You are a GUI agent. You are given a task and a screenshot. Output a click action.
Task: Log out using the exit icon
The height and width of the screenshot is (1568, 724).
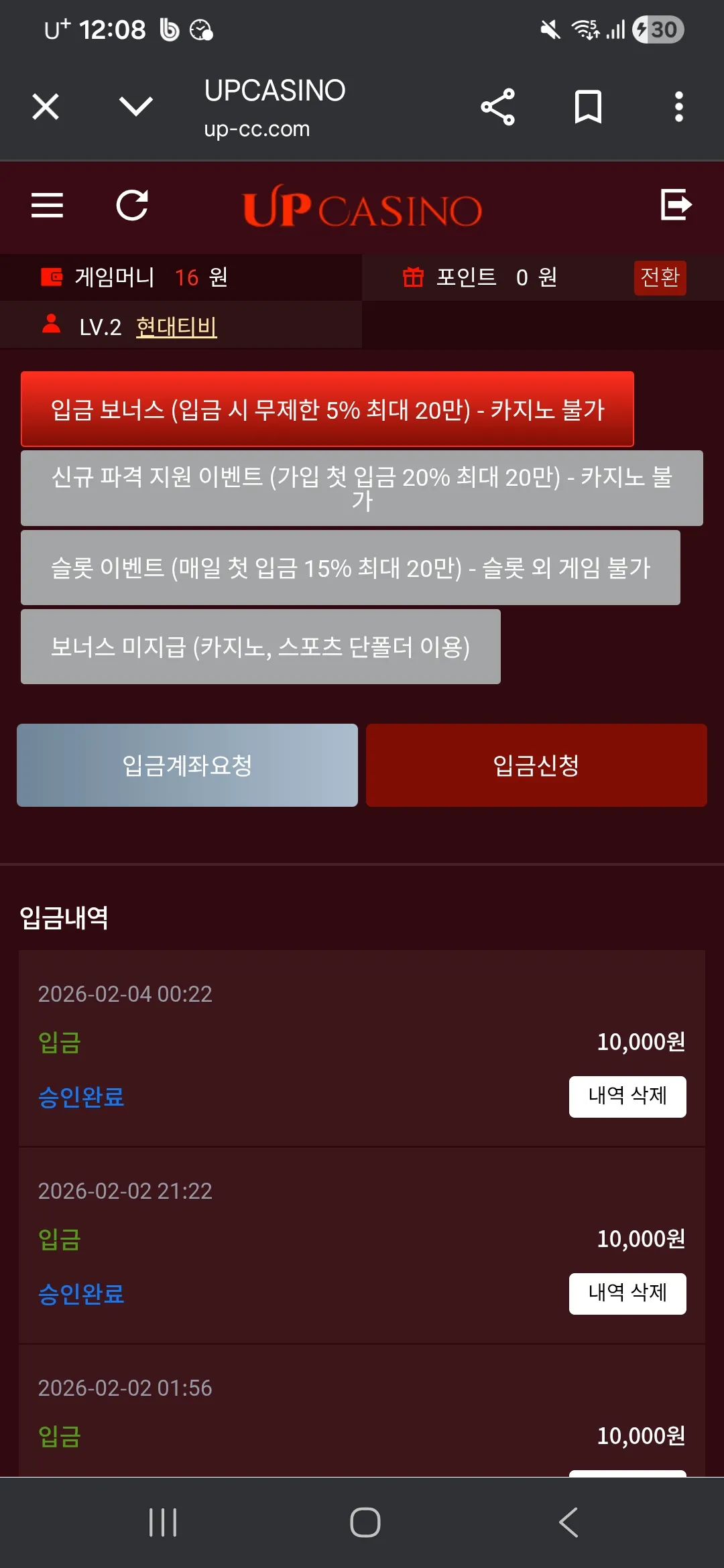tap(676, 204)
